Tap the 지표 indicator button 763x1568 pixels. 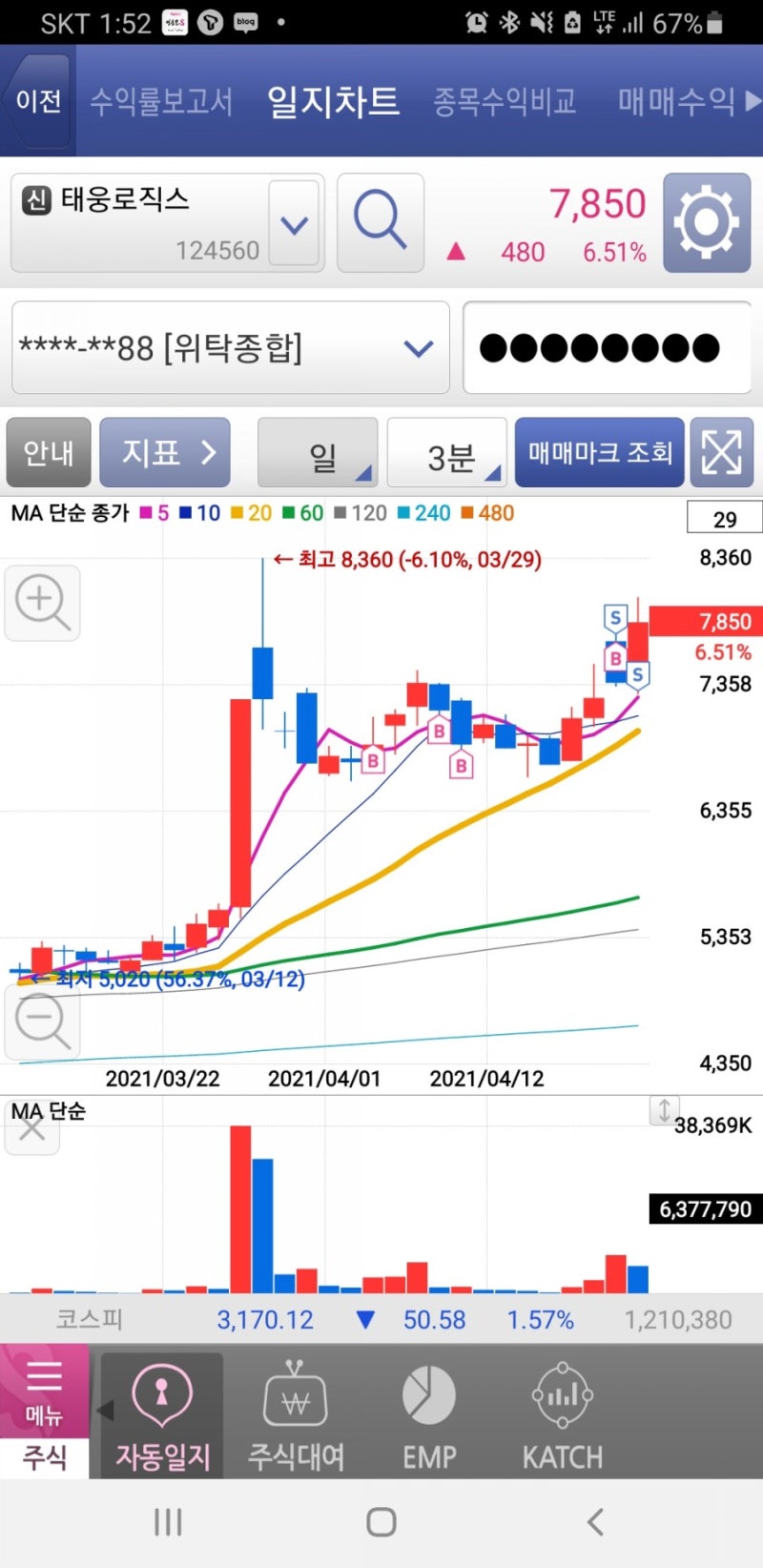click(x=165, y=452)
